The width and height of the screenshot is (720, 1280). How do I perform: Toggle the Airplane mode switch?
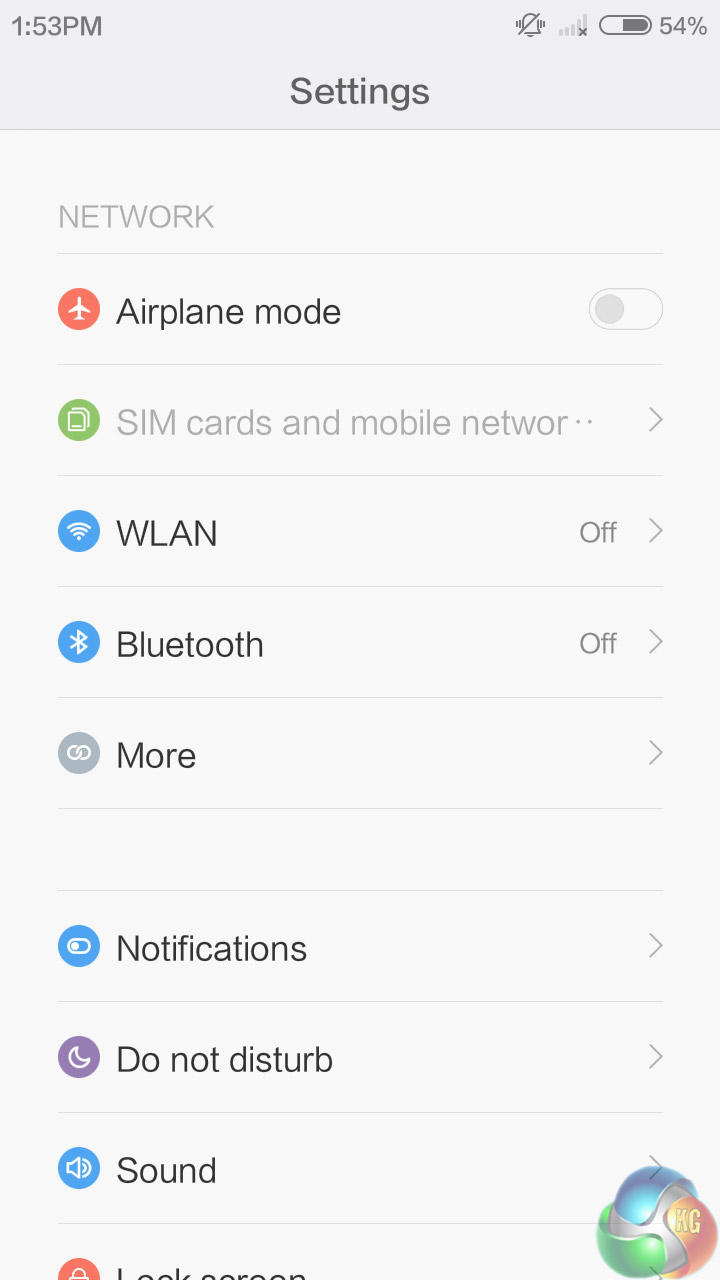click(625, 310)
